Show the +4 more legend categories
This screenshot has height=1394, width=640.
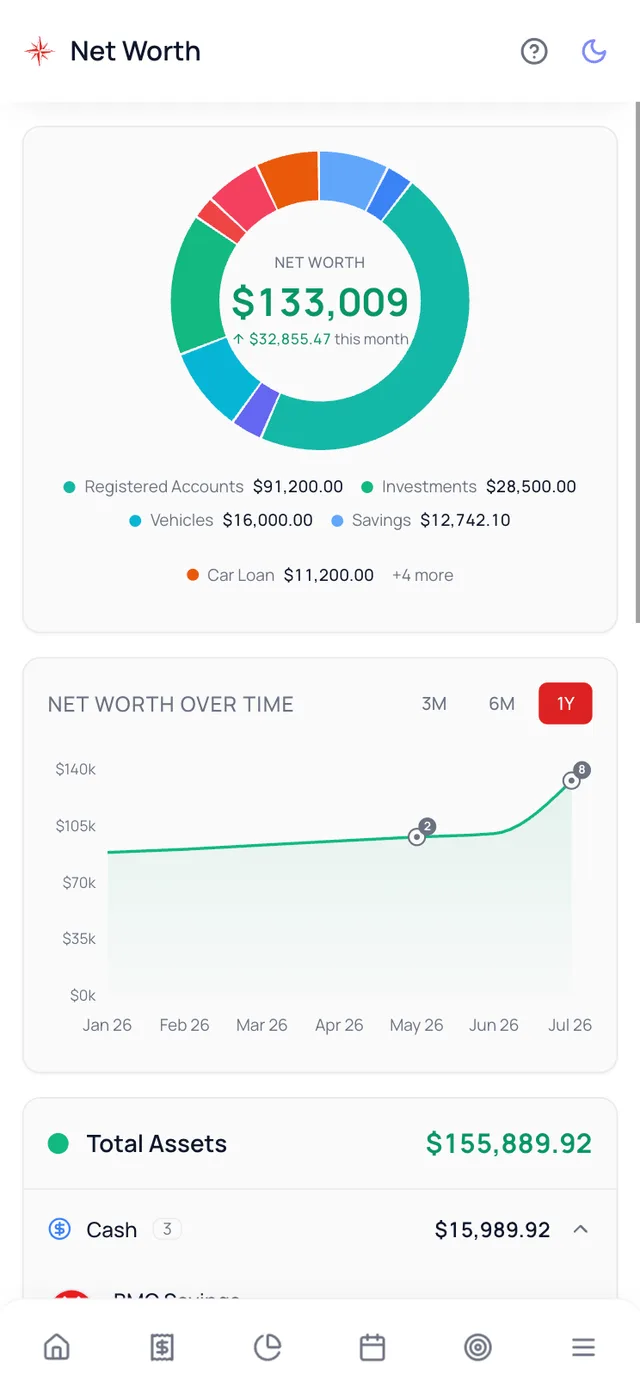(422, 575)
